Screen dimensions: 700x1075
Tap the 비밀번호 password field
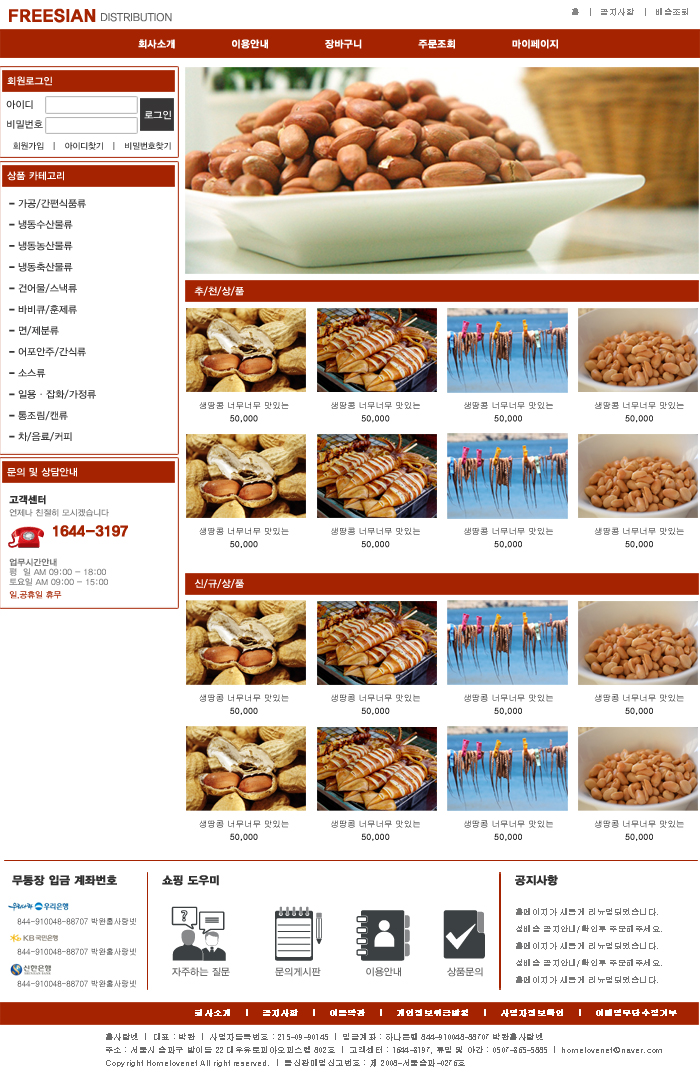tap(91, 125)
